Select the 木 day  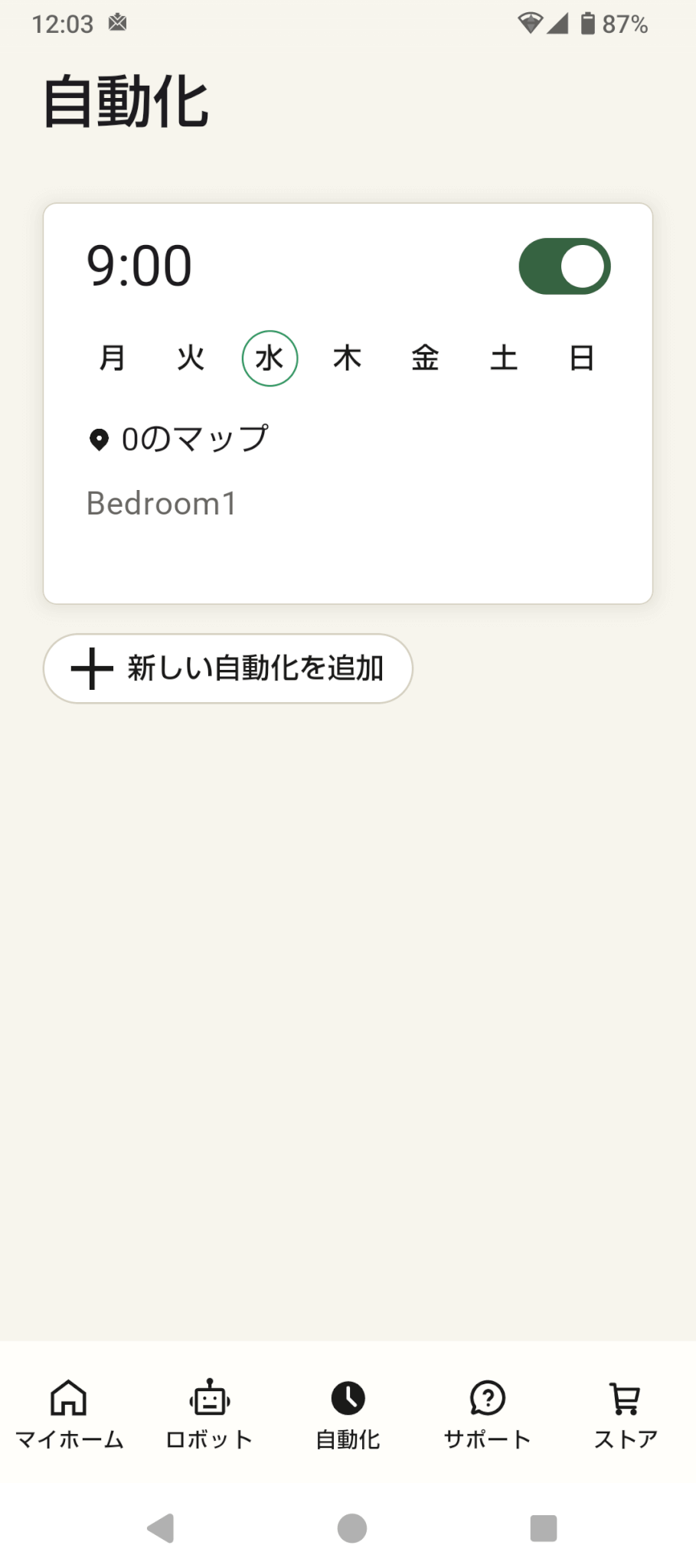pyautogui.click(x=348, y=358)
